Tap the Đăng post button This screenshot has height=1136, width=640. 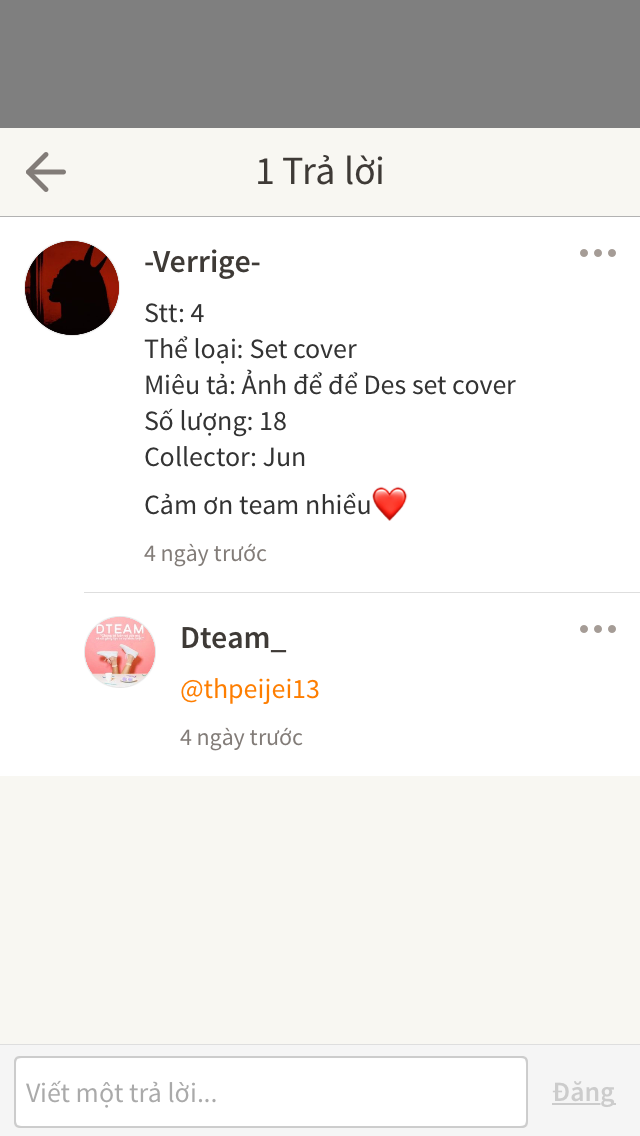tap(583, 1092)
